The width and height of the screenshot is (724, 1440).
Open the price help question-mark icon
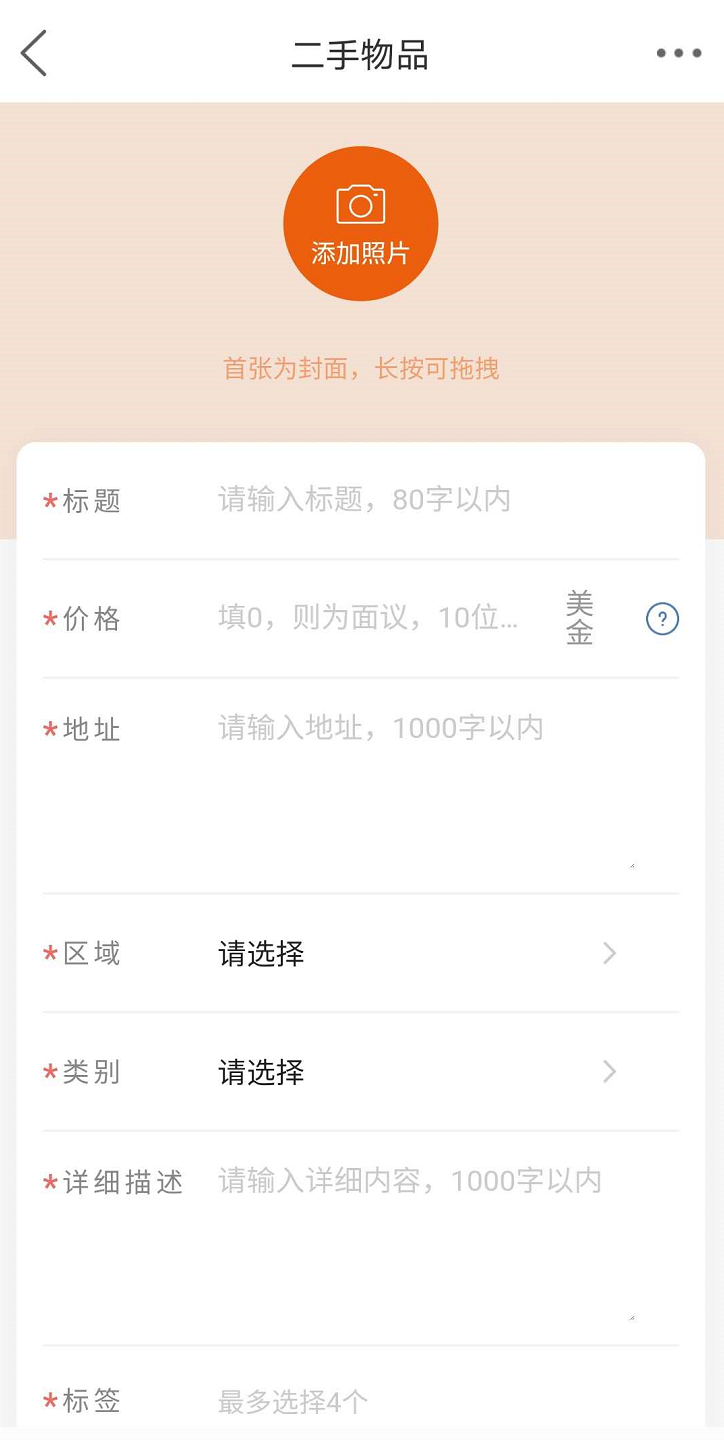662,619
